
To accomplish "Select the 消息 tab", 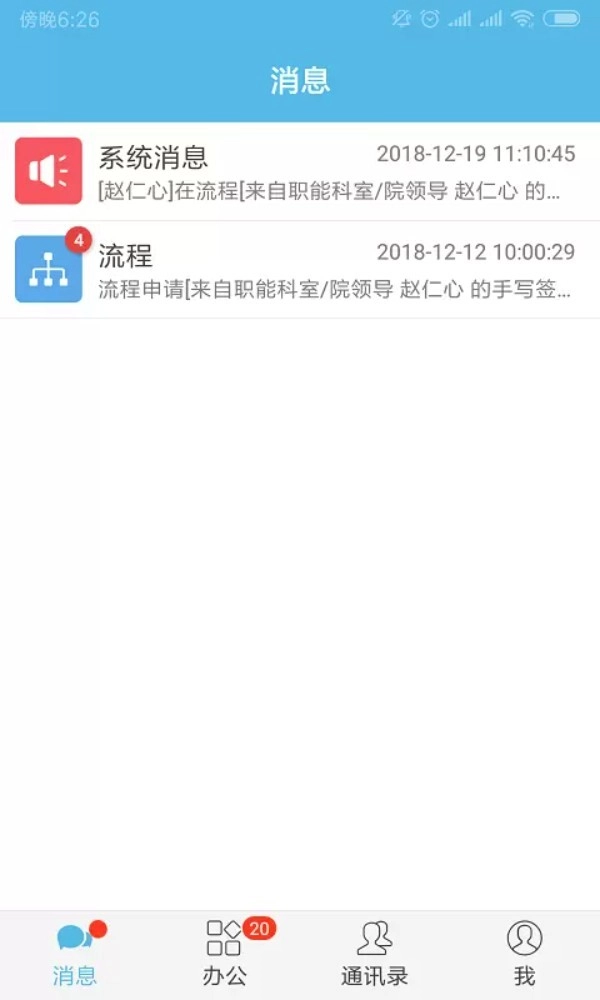I will point(75,955).
